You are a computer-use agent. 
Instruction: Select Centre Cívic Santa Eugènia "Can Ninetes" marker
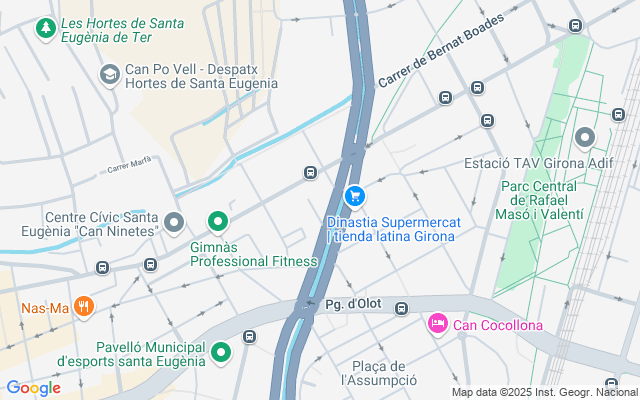(175, 222)
